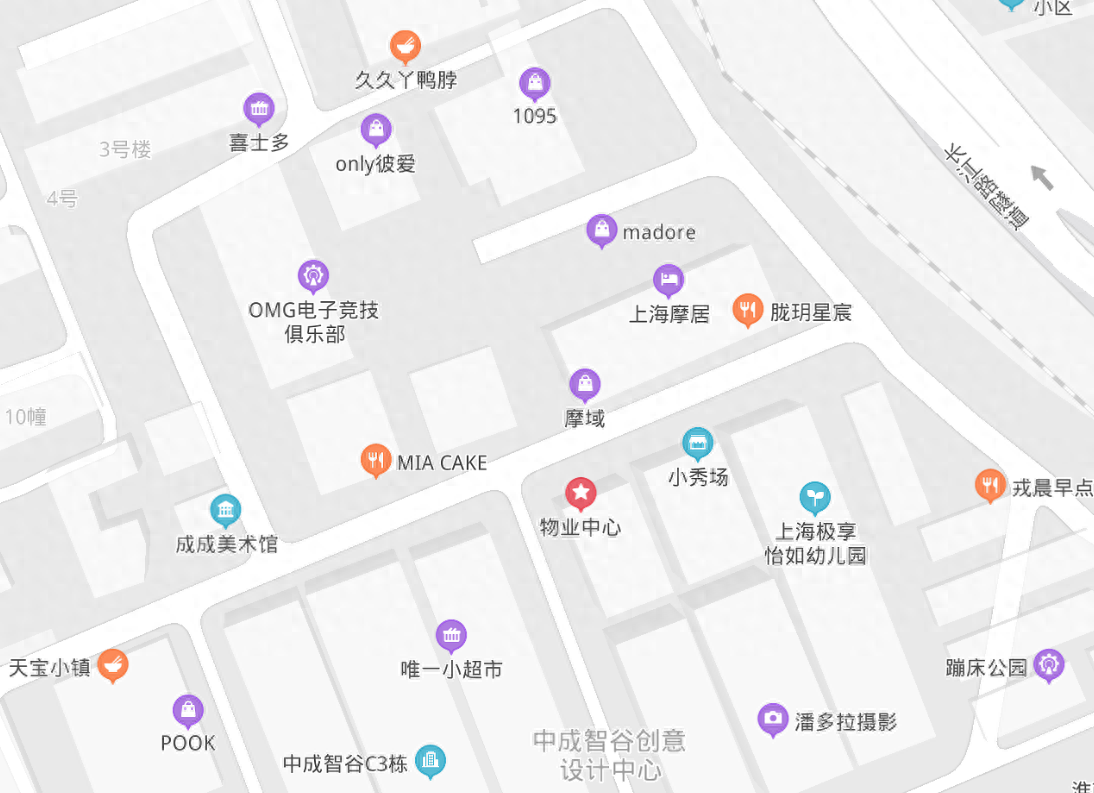Open the only彼爱 shop marker
The width and height of the screenshot is (1094, 793).
(376, 129)
